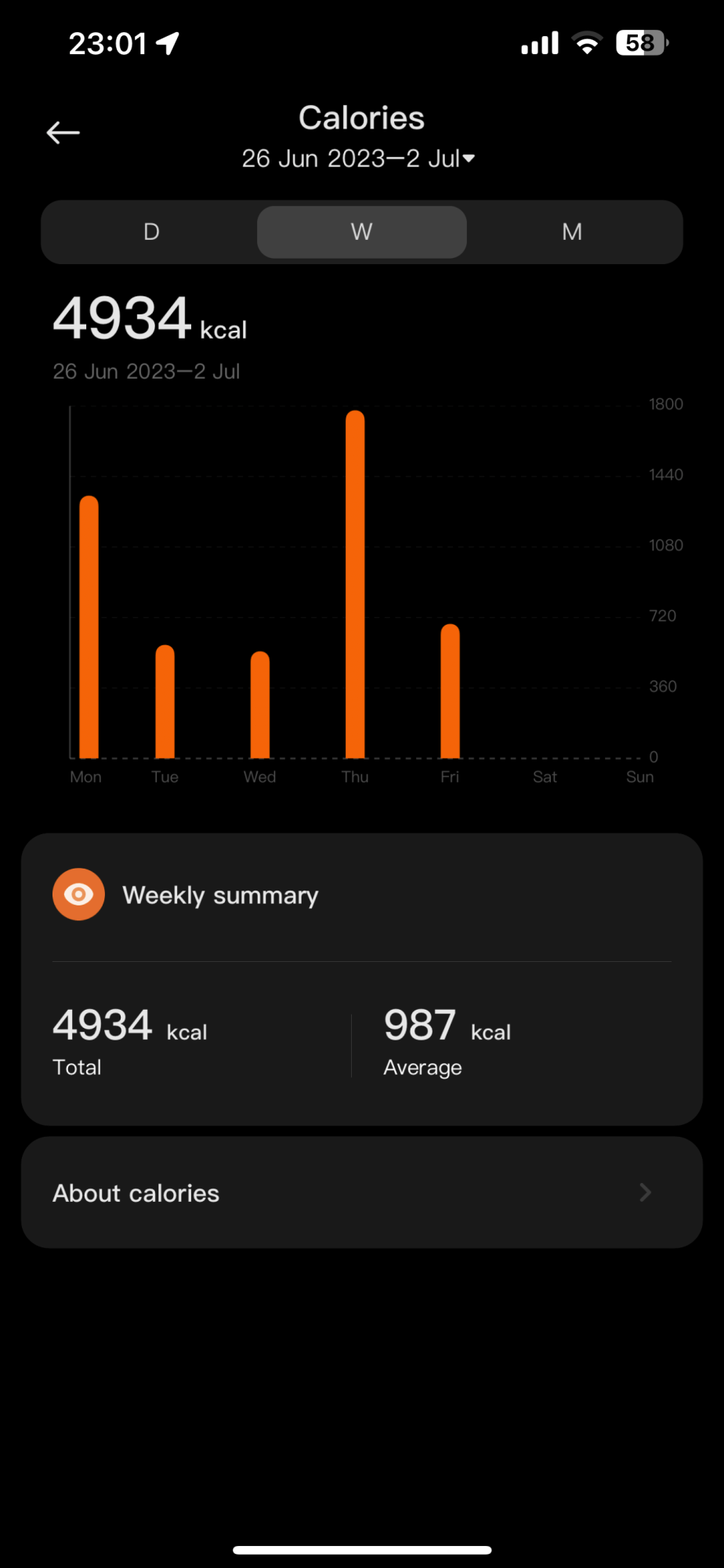The width and height of the screenshot is (724, 1568).
Task: Switch to the M month view
Action: click(x=572, y=232)
